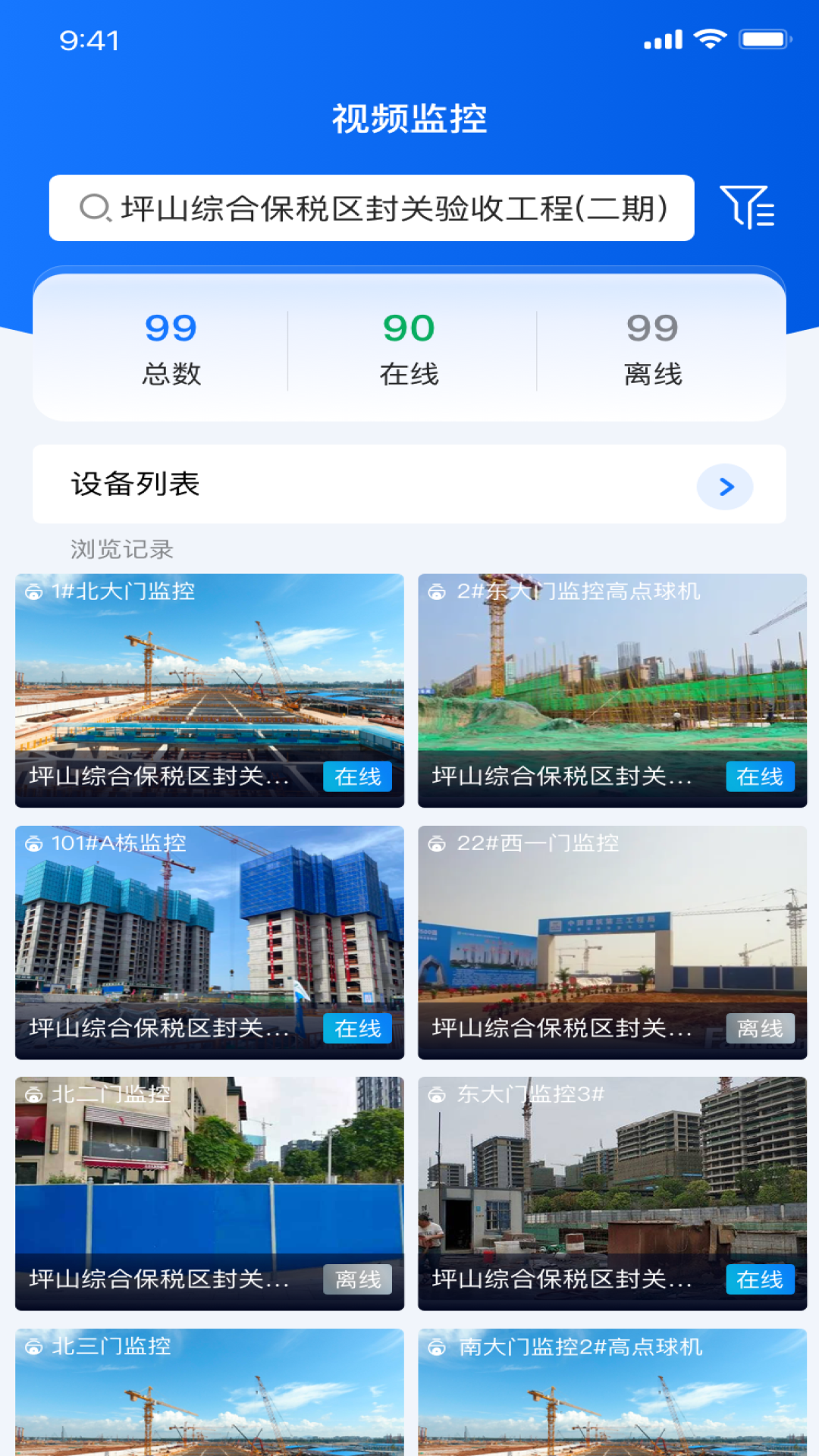The image size is (819, 1456).
Task: Select the 101#A栋监控 video card
Action: coord(209,942)
